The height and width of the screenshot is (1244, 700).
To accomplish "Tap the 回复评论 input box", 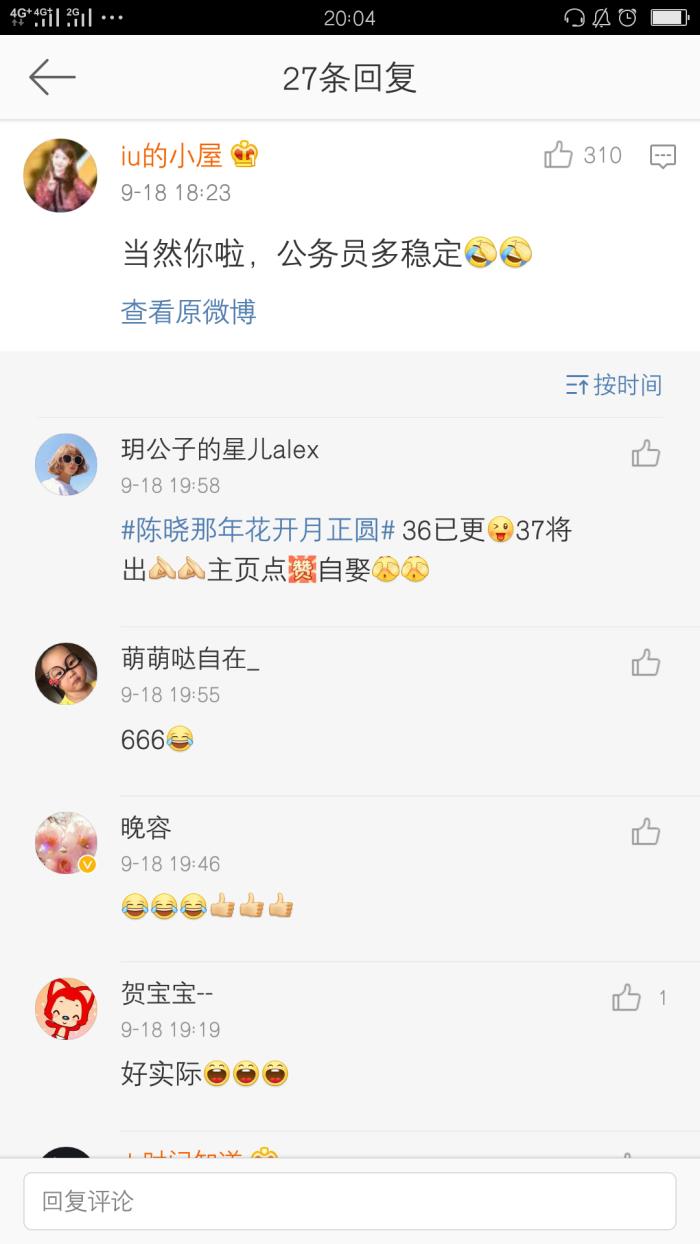I will click(350, 1201).
